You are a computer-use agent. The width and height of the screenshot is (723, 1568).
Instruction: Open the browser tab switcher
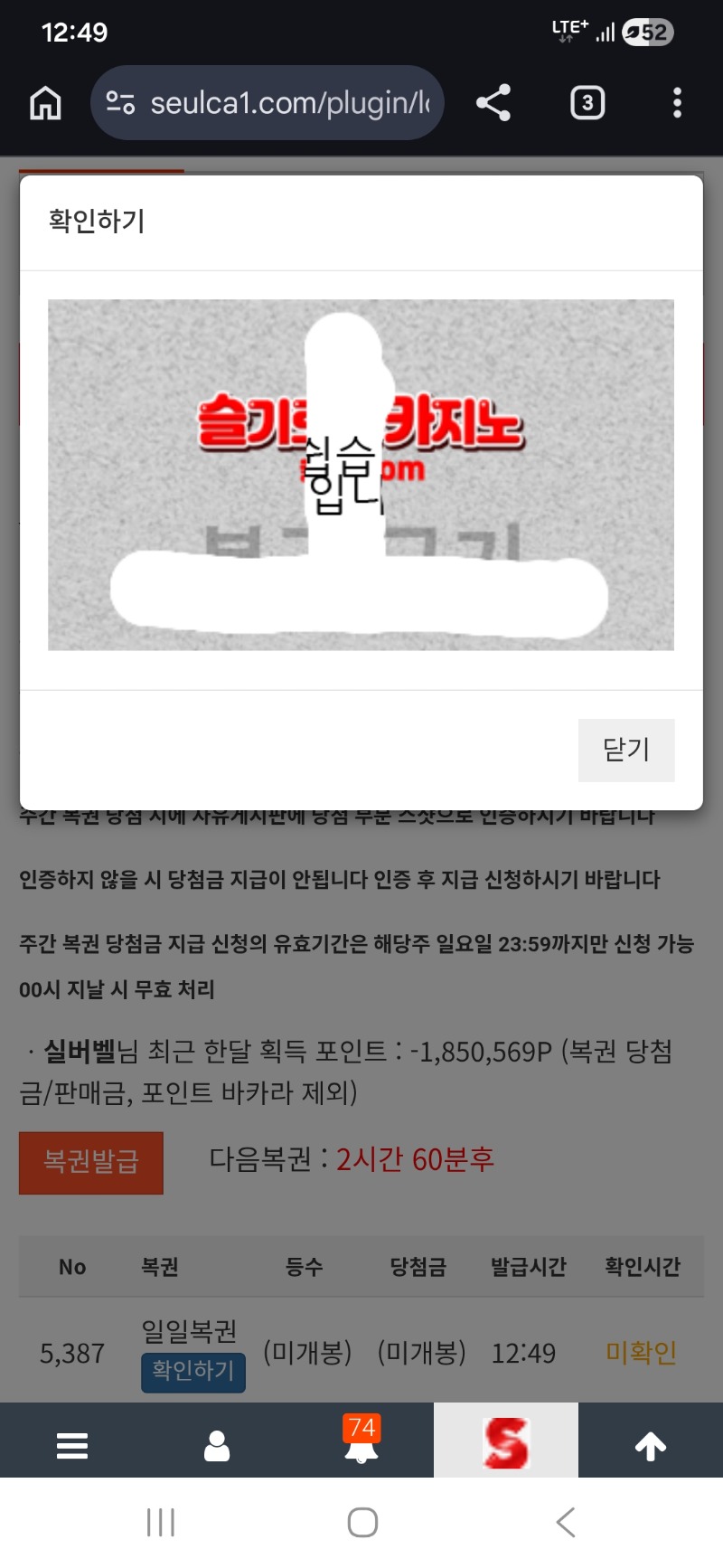tap(587, 103)
